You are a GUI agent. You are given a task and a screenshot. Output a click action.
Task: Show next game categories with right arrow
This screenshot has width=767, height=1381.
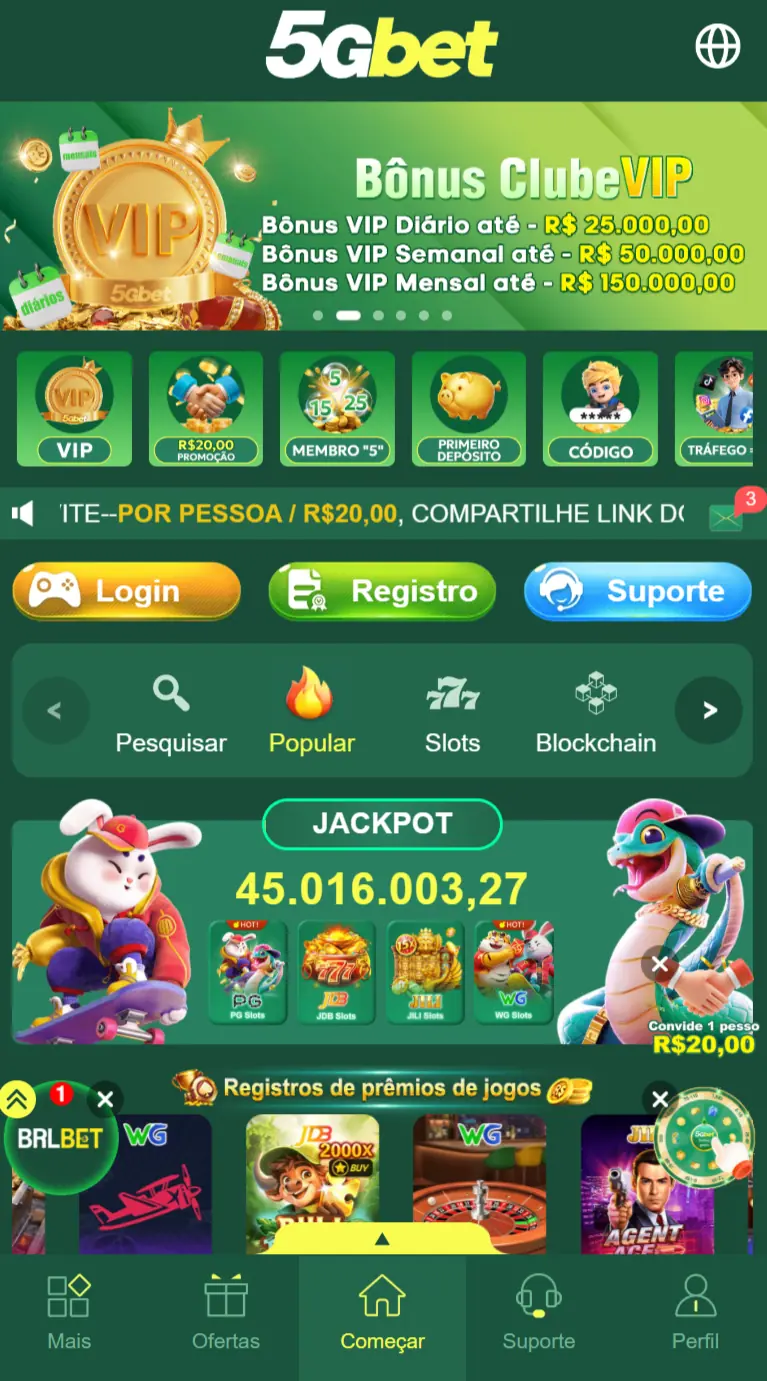coord(709,711)
